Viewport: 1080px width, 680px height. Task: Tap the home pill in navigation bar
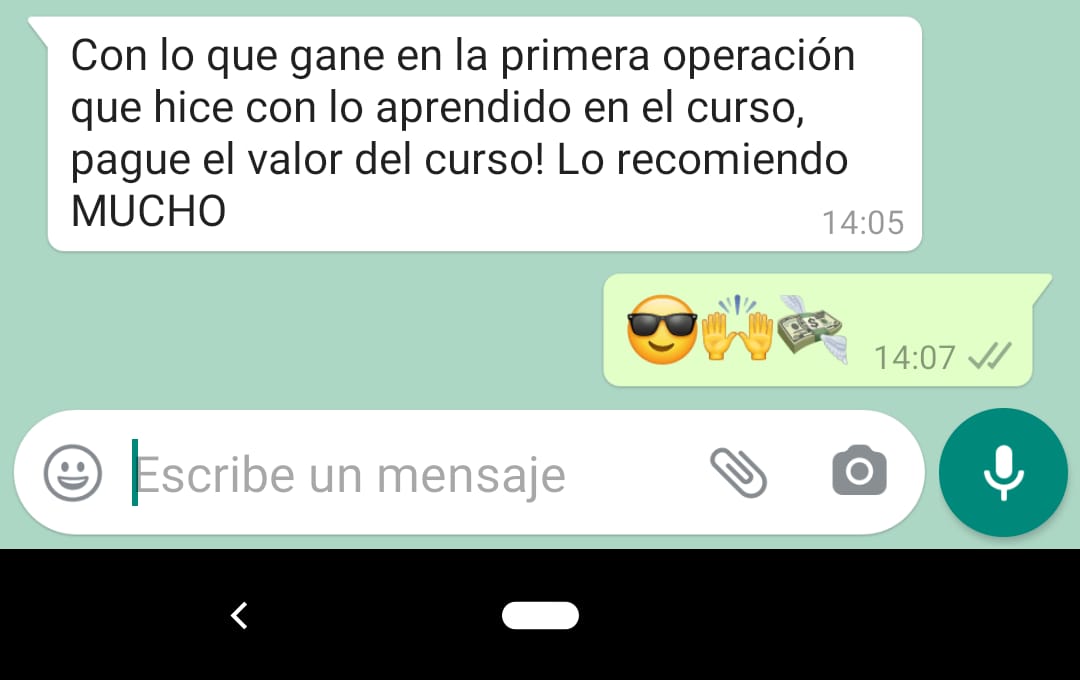click(540, 615)
